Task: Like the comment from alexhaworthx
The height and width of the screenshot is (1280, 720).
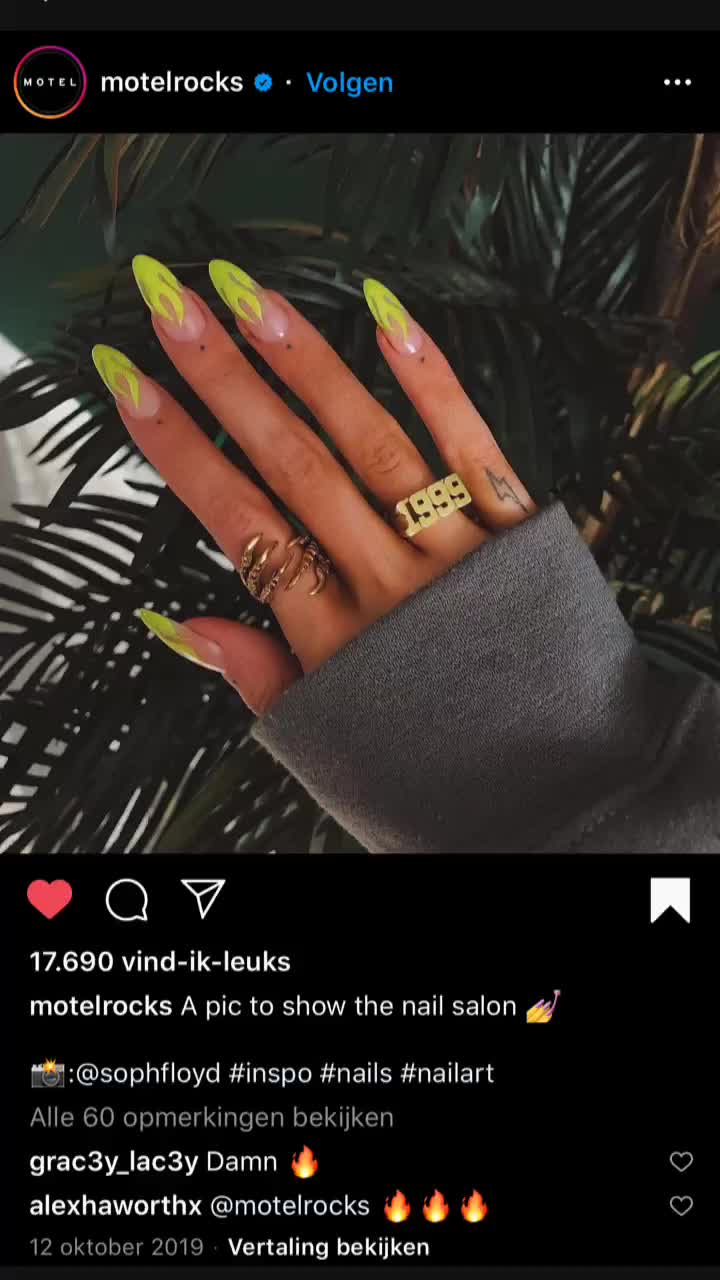Action: coord(681,1206)
